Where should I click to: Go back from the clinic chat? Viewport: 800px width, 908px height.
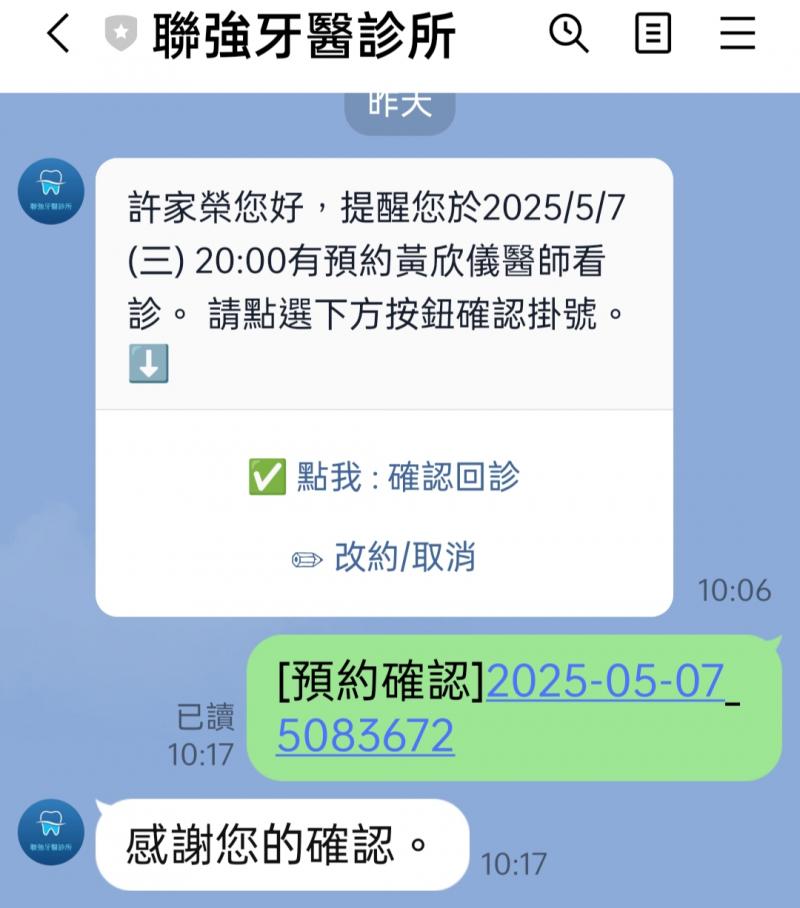click(58, 35)
